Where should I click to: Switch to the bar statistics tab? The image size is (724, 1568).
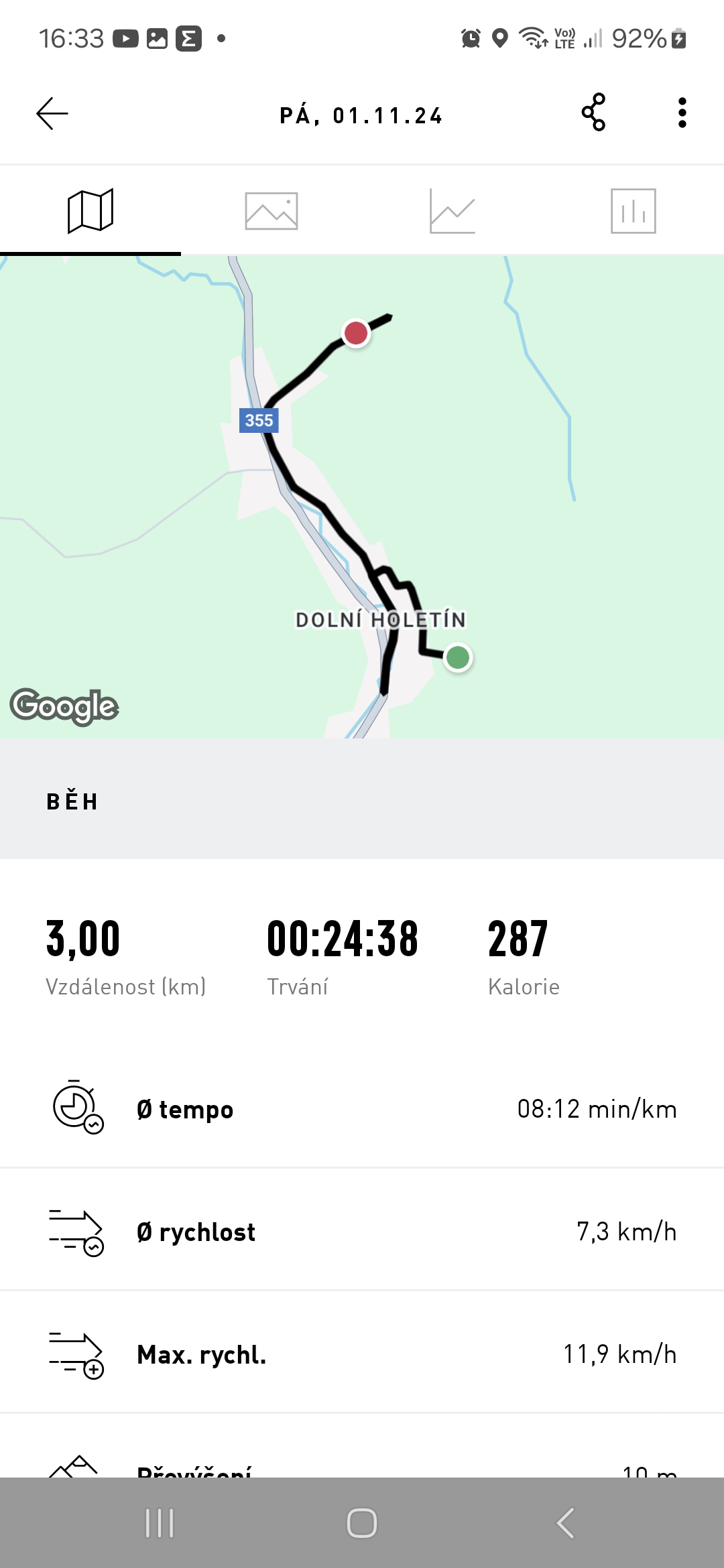point(633,211)
